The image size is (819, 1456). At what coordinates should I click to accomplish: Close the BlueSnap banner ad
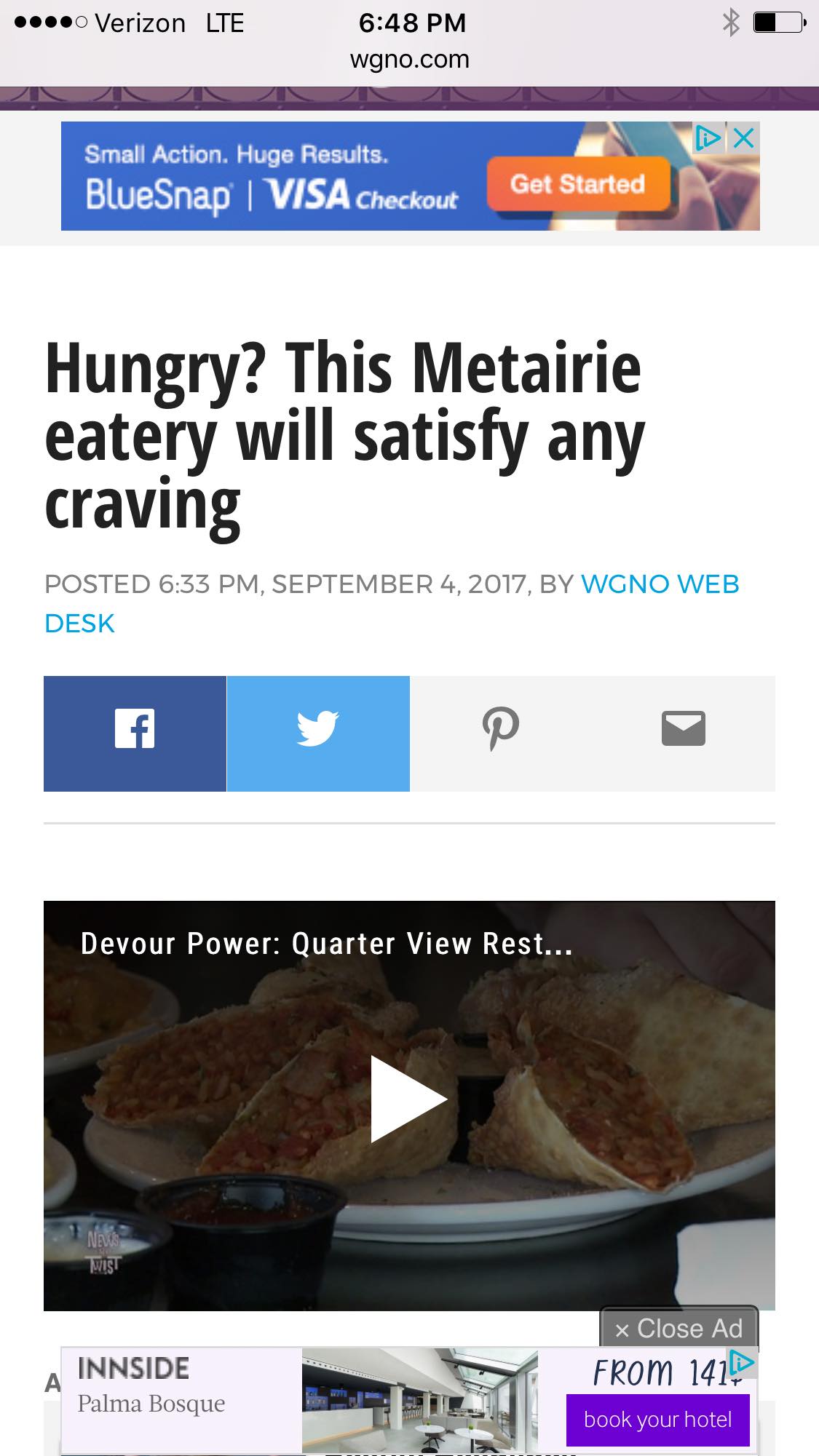point(743,138)
